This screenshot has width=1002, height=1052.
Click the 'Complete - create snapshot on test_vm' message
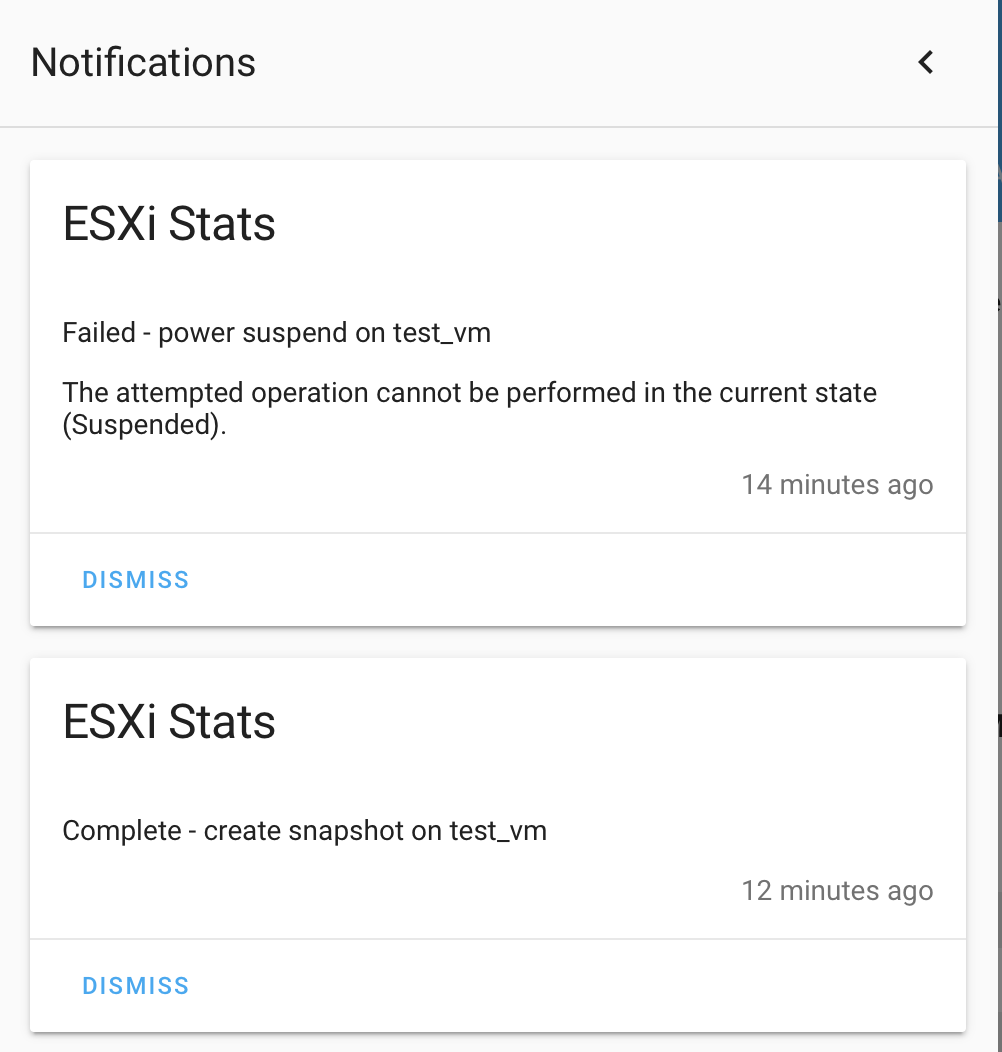click(304, 830)
